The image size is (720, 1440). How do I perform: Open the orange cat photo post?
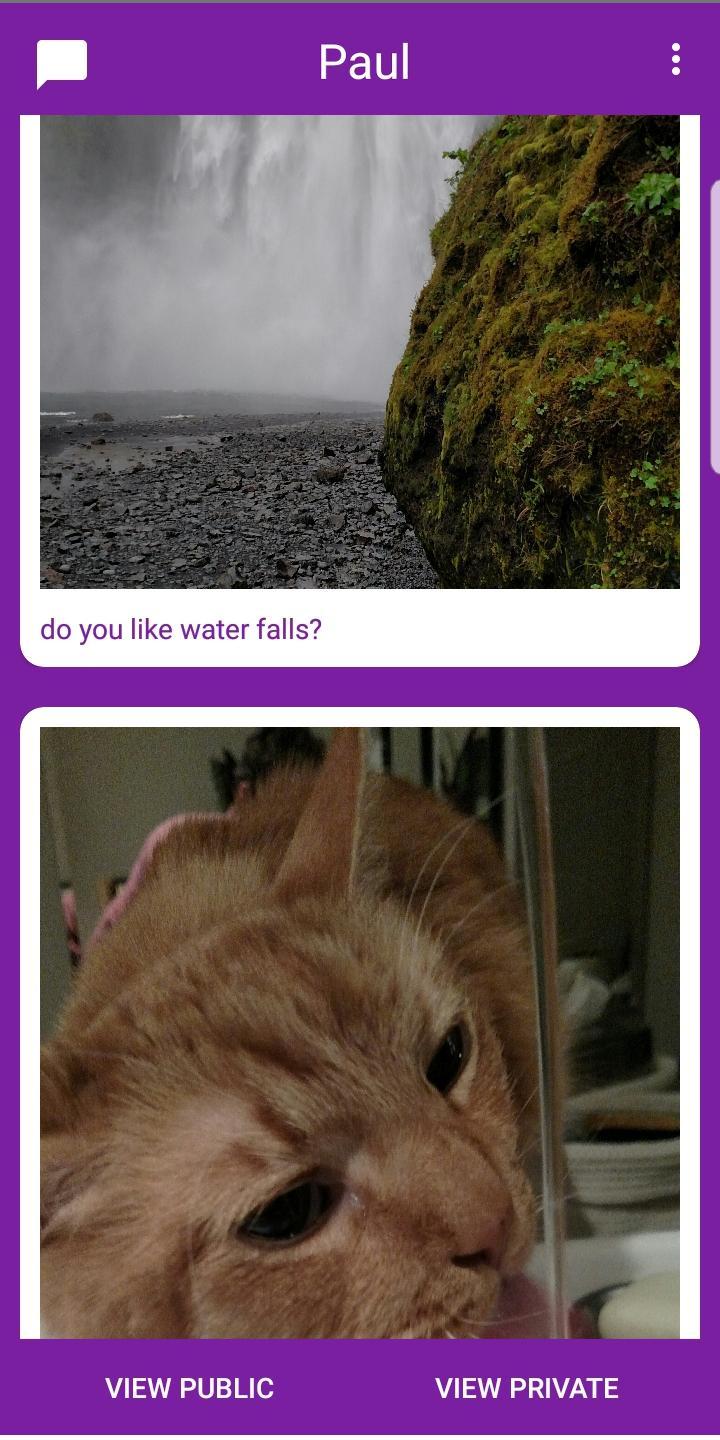pyautogui.click(x=360, y=1030)
